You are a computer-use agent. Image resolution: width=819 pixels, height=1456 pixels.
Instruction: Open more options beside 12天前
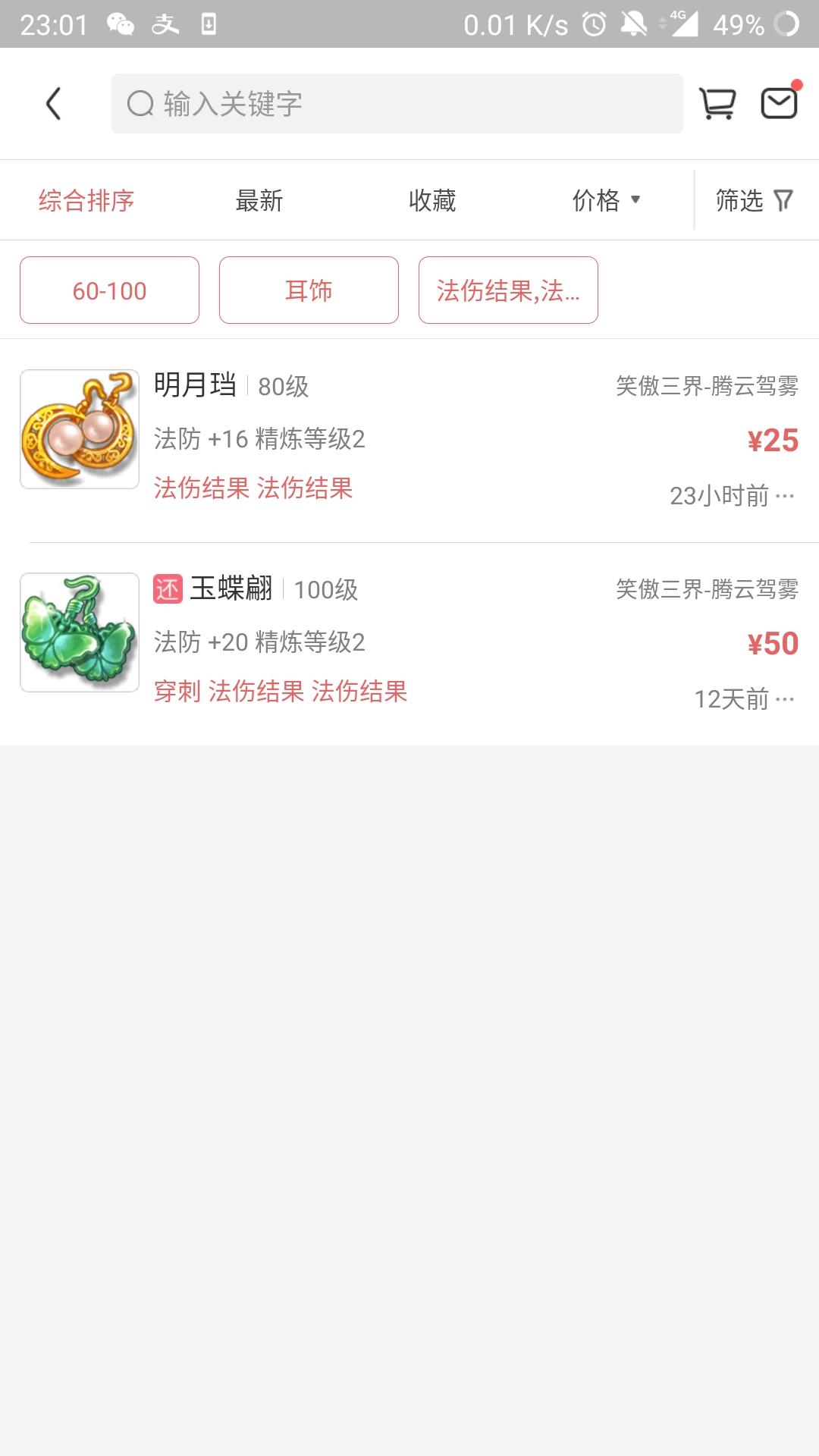(x=786, y=699)
